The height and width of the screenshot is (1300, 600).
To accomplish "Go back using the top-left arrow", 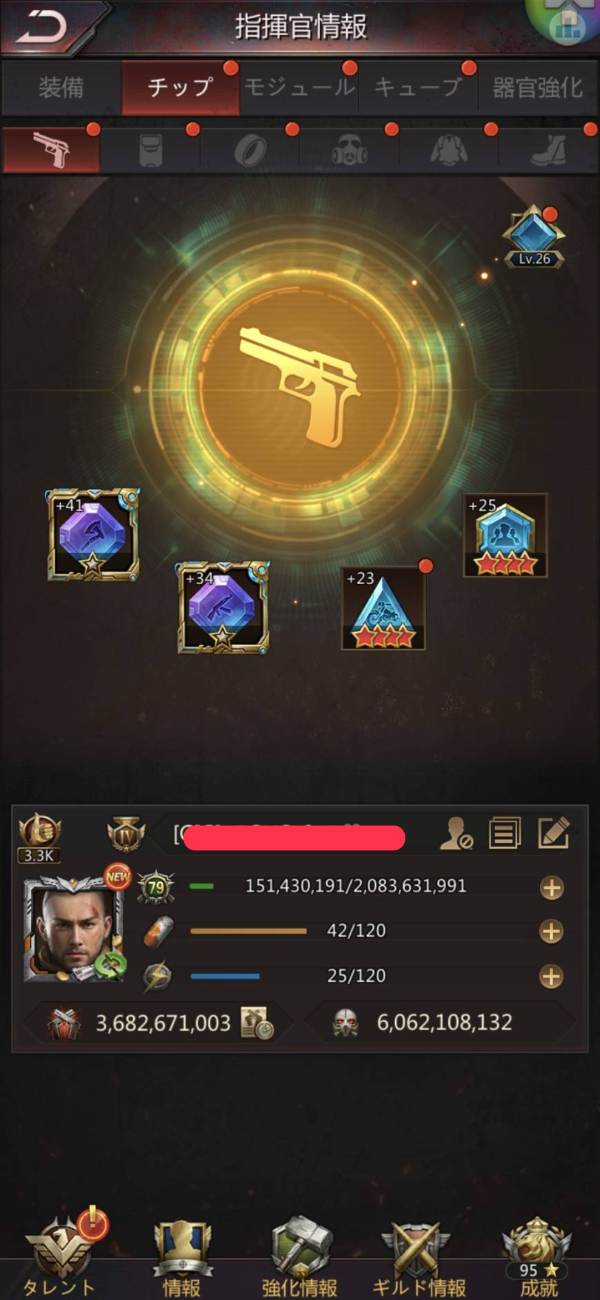I will click(42, 26).
